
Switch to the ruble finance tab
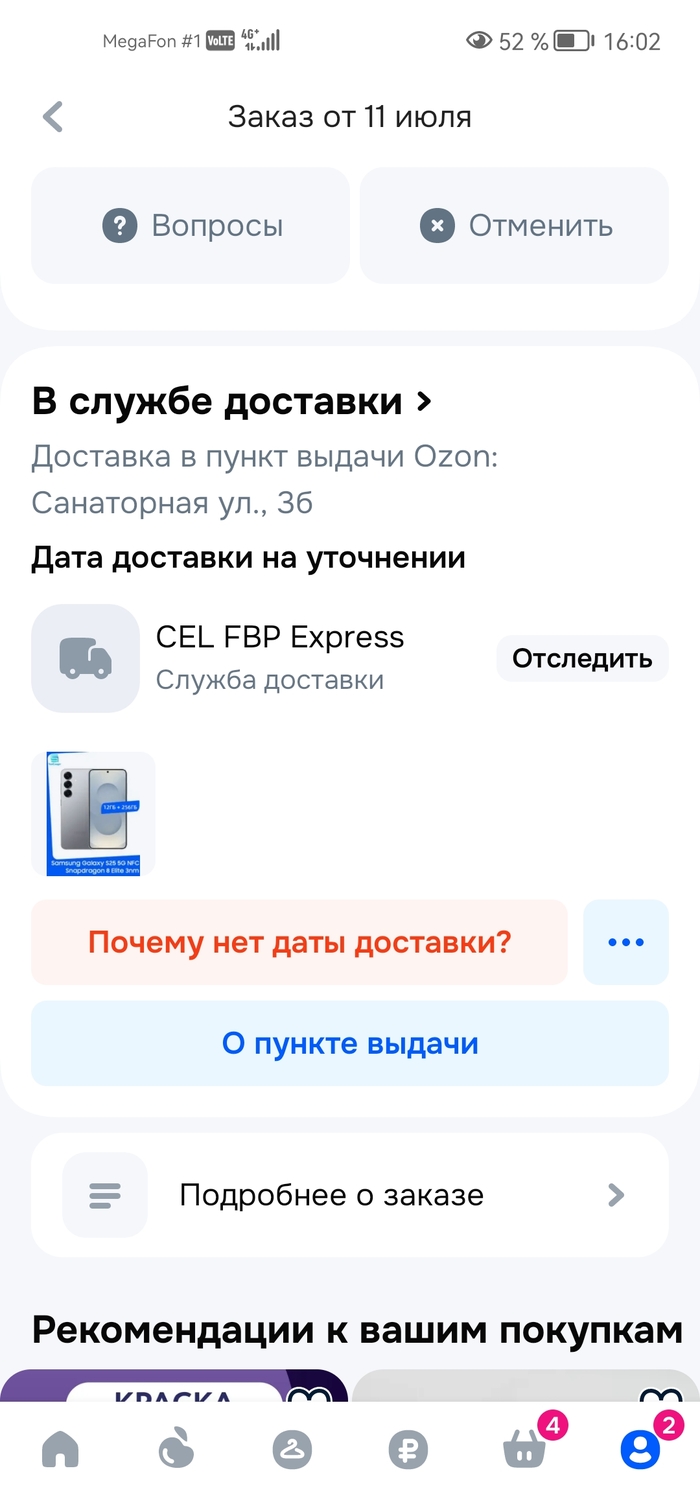tap(408, 1449)
